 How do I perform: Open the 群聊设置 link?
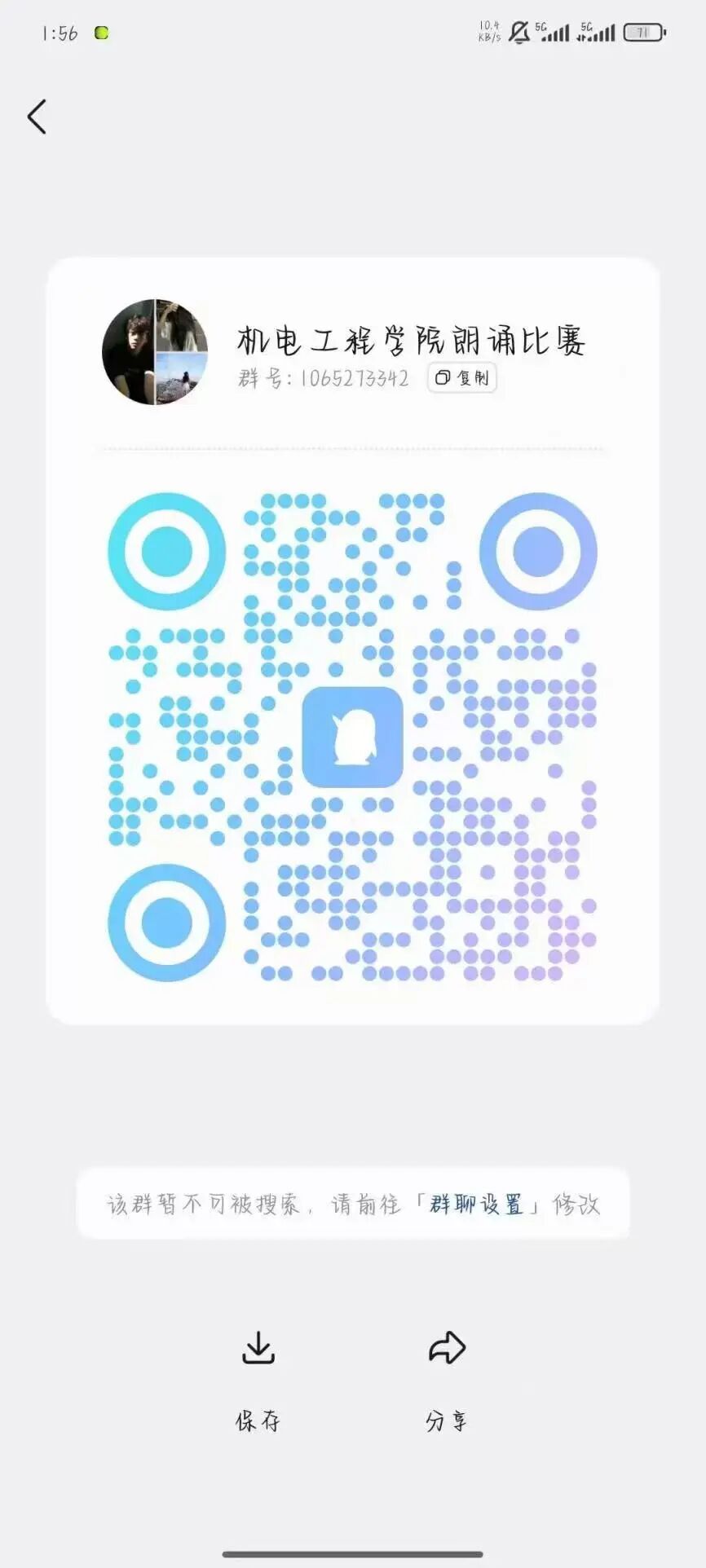[476, 1204]
